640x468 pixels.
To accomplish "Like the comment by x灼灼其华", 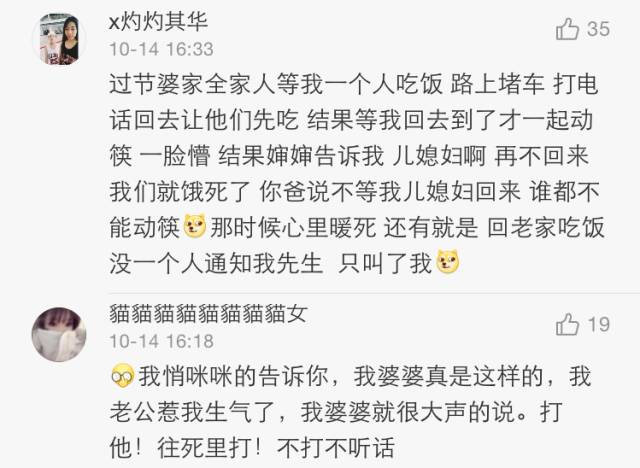I will pyautogui.click(x=568, y=29).
